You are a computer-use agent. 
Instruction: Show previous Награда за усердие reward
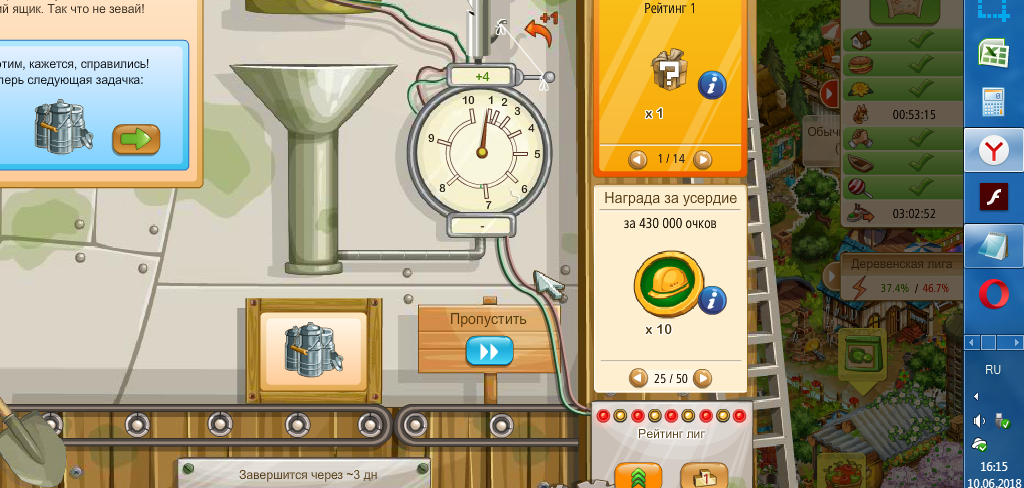pyautogui.click(x=636, y=378)
